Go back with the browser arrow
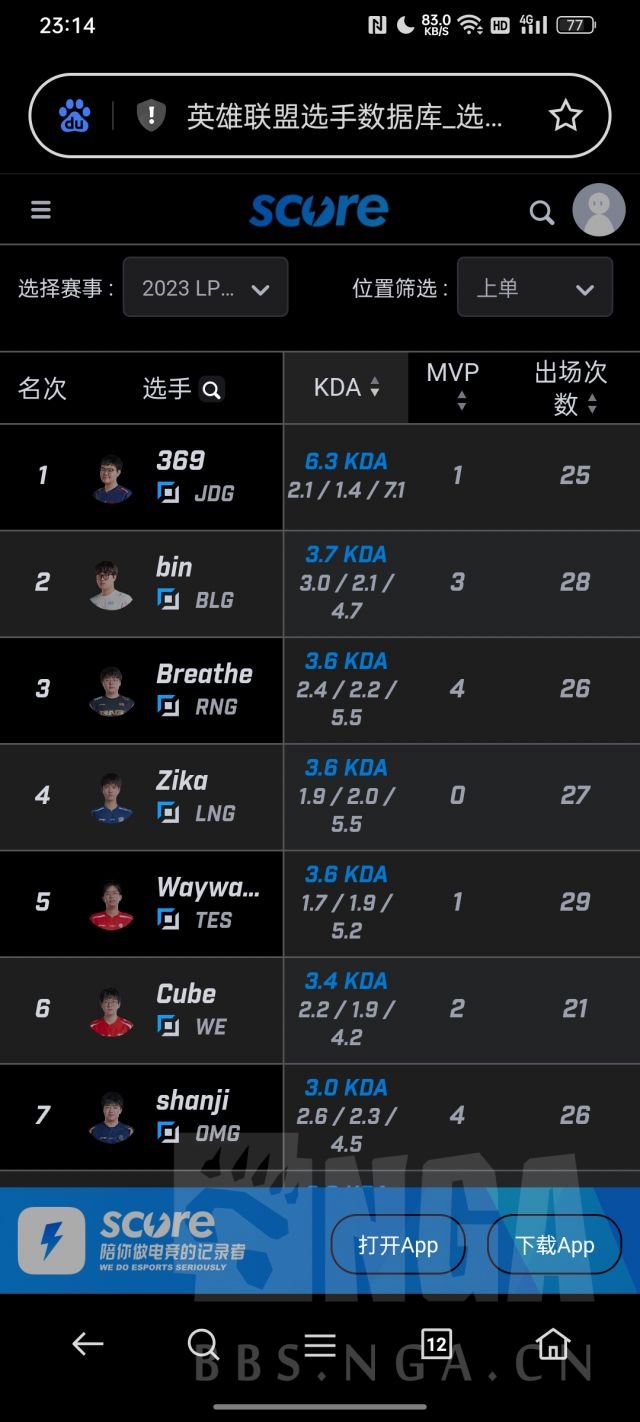 click(x=88, y=1345)
